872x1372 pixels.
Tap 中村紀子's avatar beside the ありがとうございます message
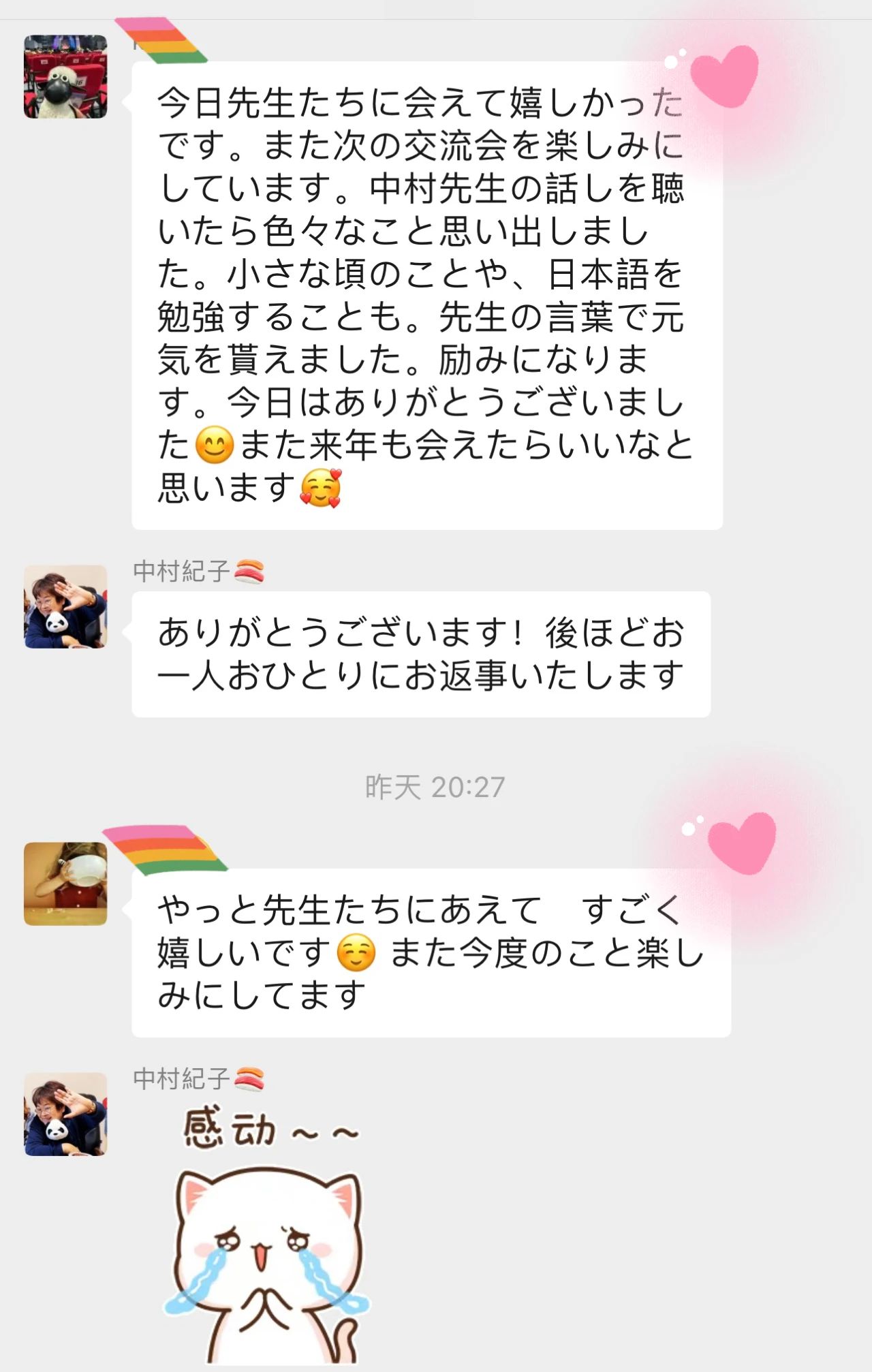[x=65, y=606]
